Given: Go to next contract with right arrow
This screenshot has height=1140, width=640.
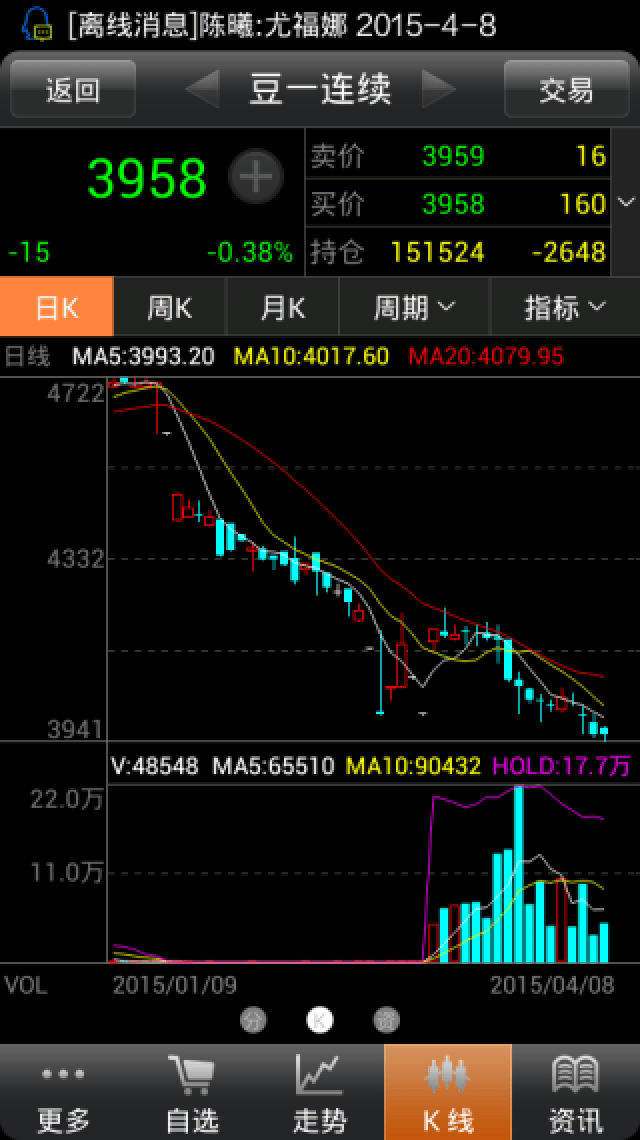Looking at the screenshot, I should click(x=439, y=89).
